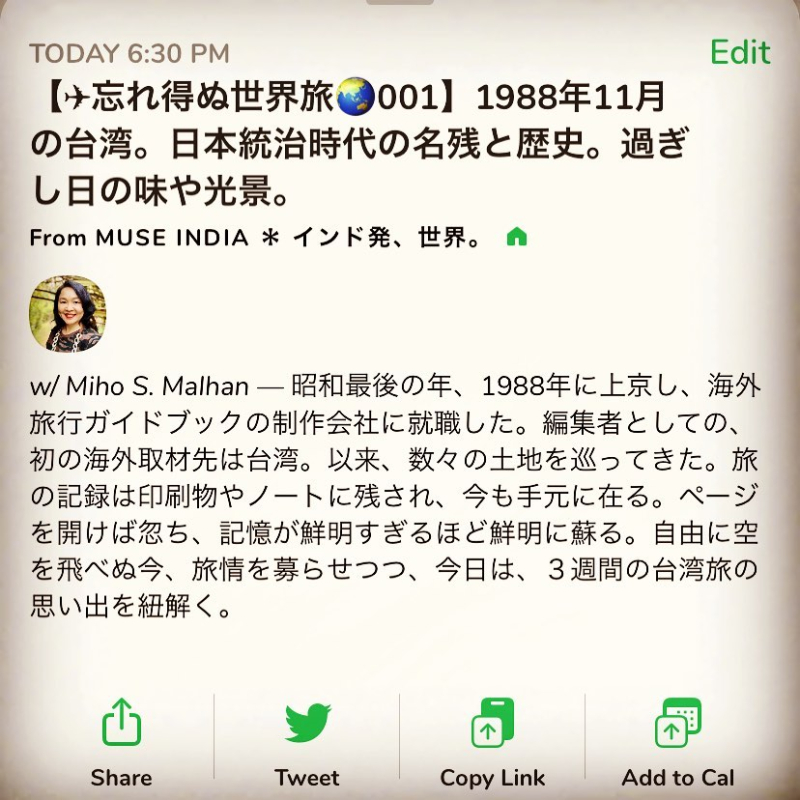Tweet about this room
800x800 pixels.
(x=307, y=742)
